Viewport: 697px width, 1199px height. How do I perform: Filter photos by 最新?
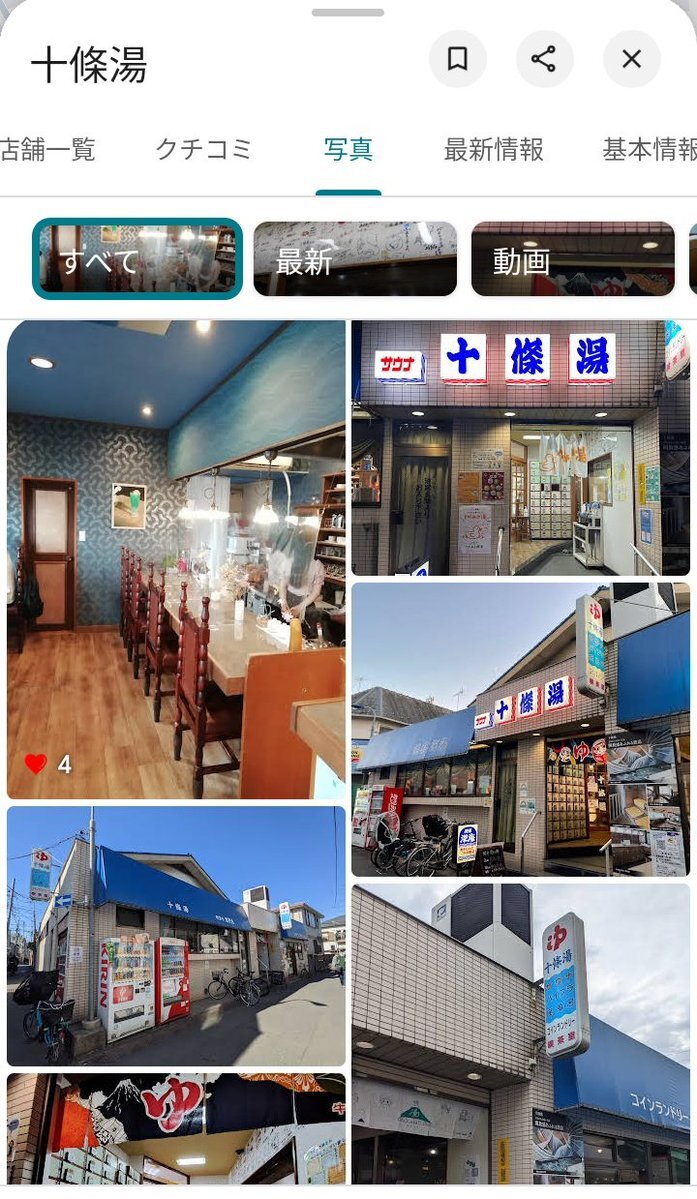click(x=355, y=258)
